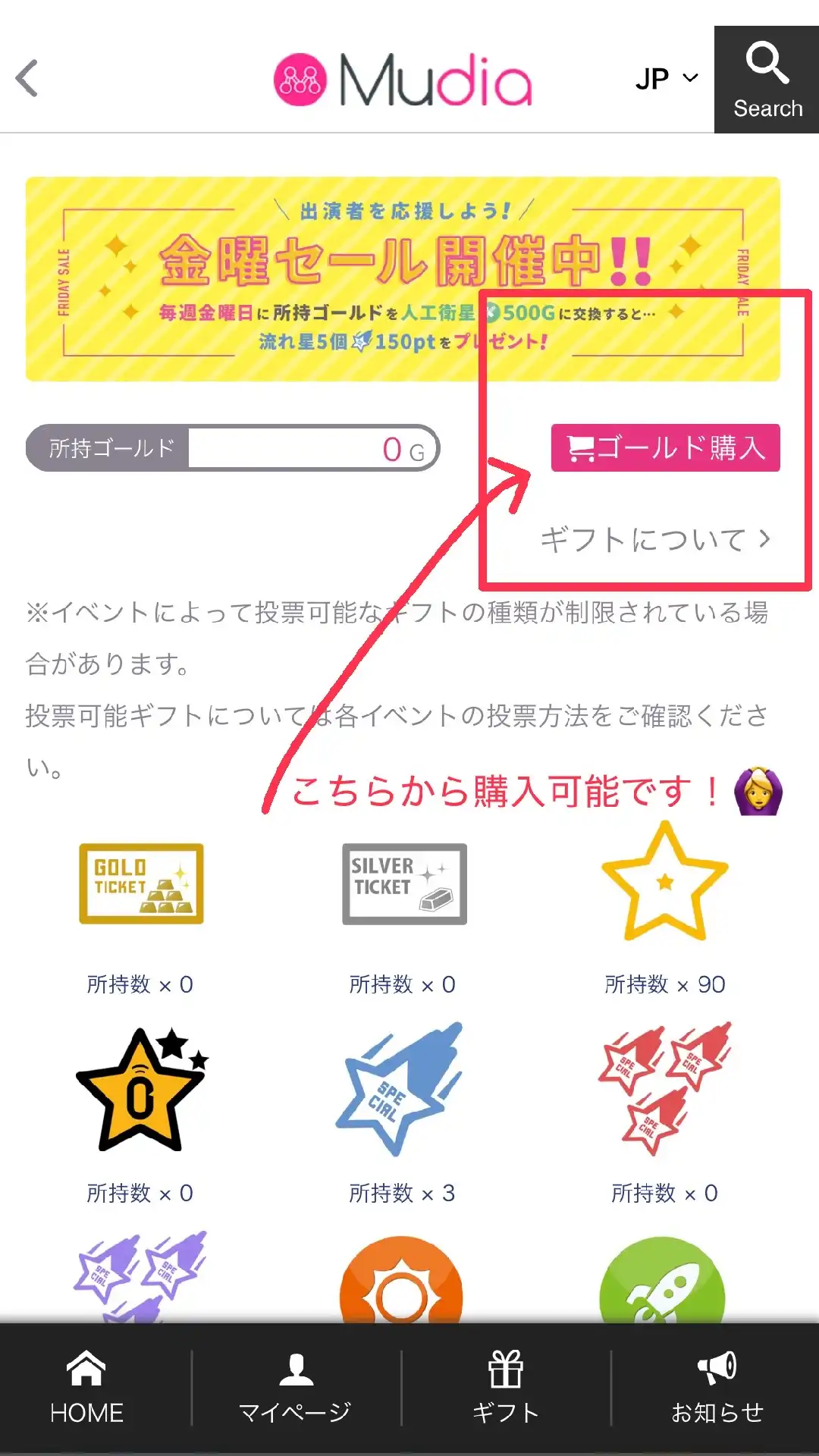Screen dimensions: 819x1456
Task: Select the yellow star gift with 90 owned
Action: click(x=664, y=883)
